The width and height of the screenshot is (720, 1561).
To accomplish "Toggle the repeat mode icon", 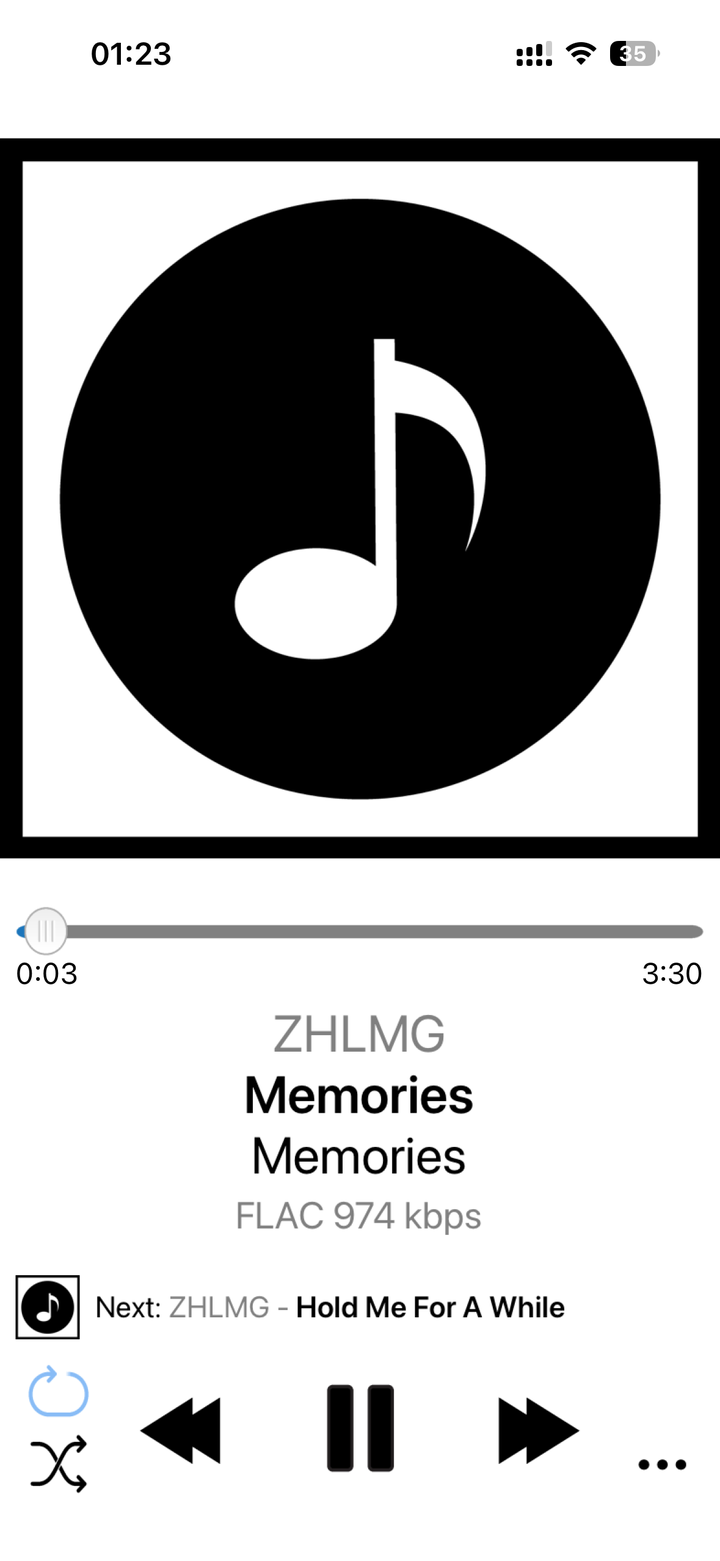I will 58,1392.
